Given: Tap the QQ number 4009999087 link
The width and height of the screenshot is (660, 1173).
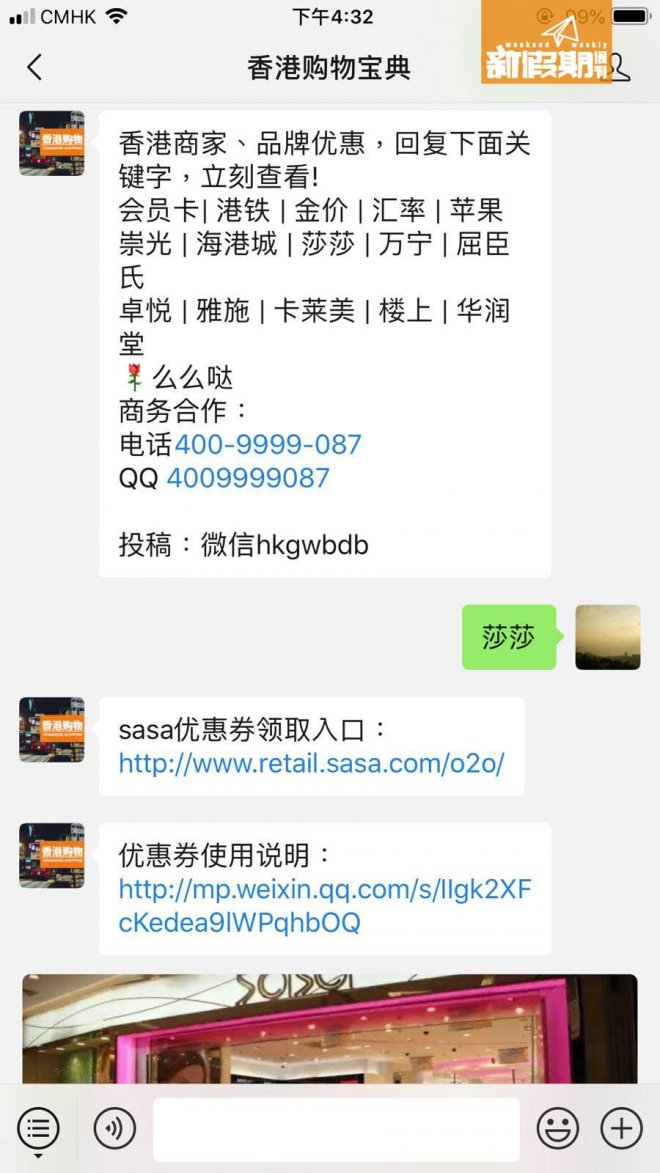Looking at the screenshot, I should point(248,478).
